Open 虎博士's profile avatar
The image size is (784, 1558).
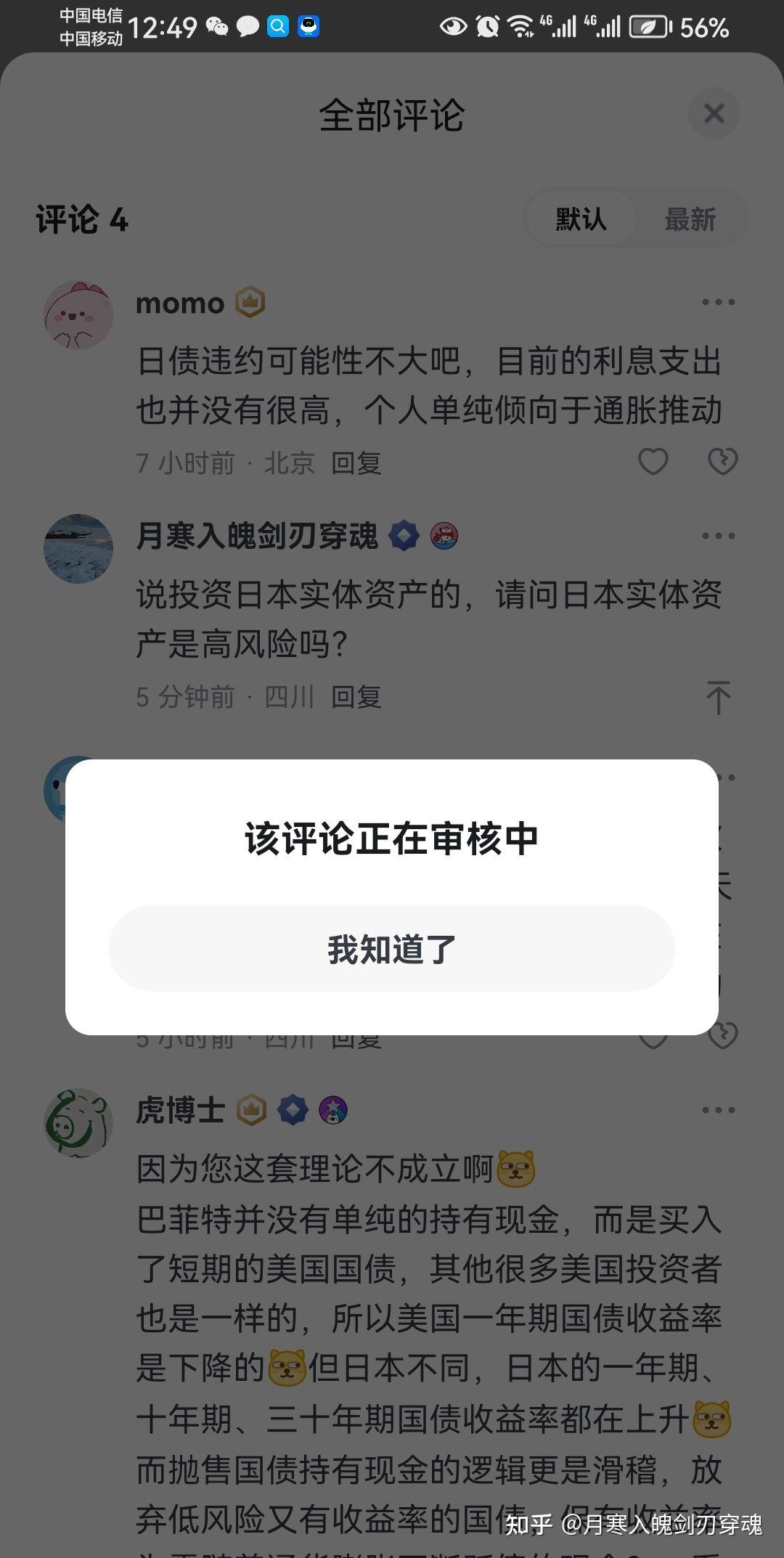click(x=78, y=1122)
